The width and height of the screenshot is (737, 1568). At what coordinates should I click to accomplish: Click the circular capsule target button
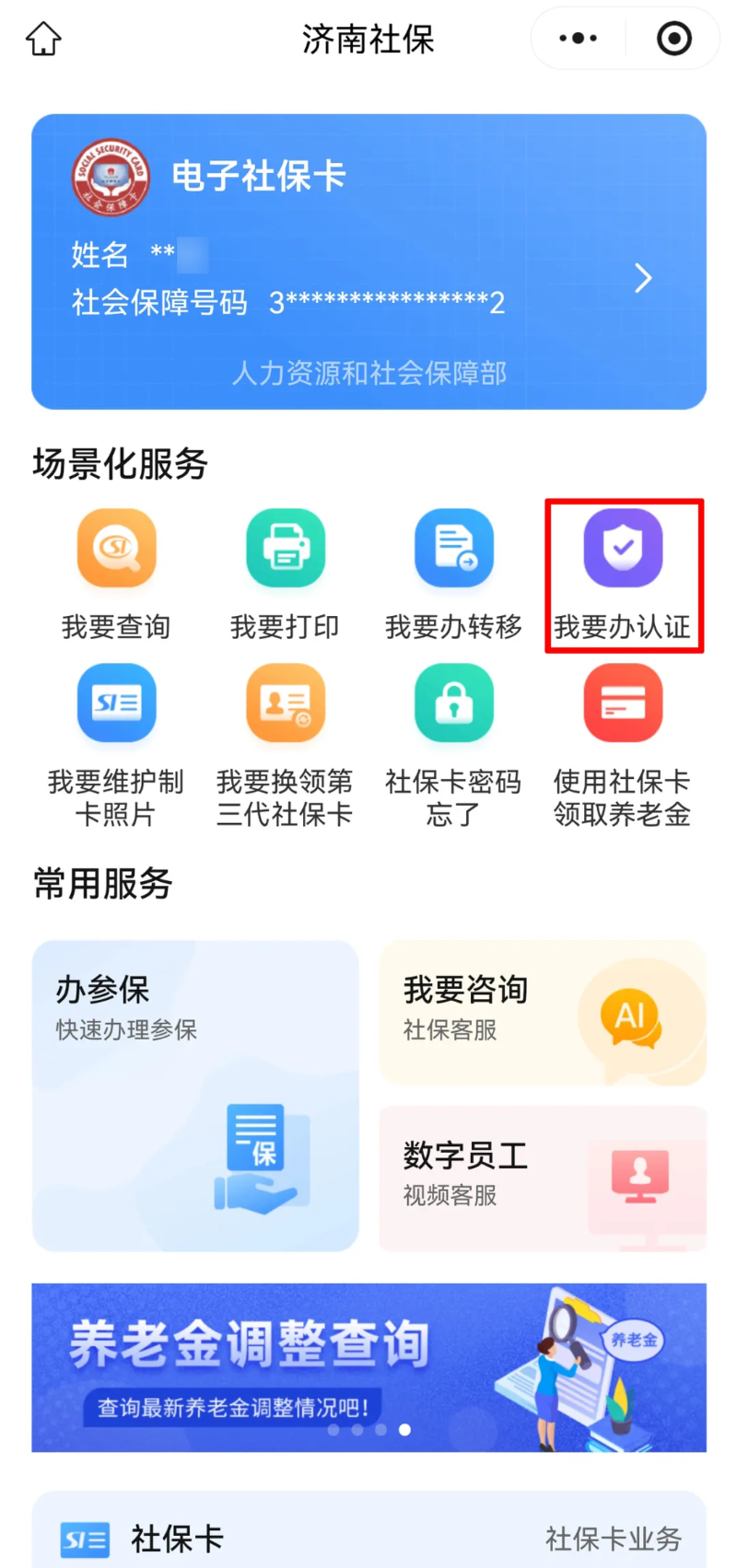click(673, 39)
